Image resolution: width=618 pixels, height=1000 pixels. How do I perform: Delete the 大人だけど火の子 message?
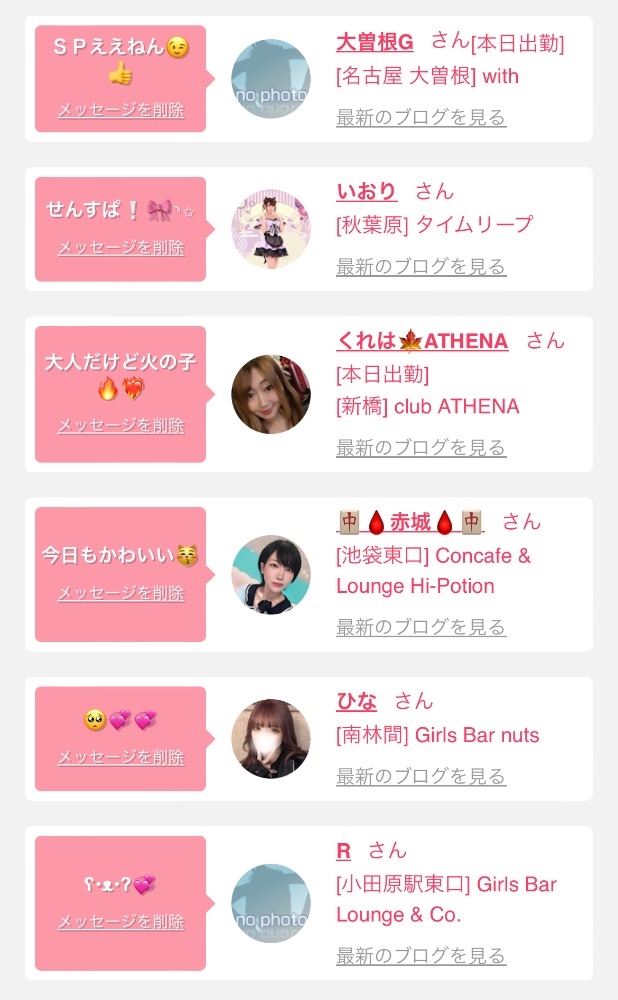pyautogui.click(x=121, y=425)
